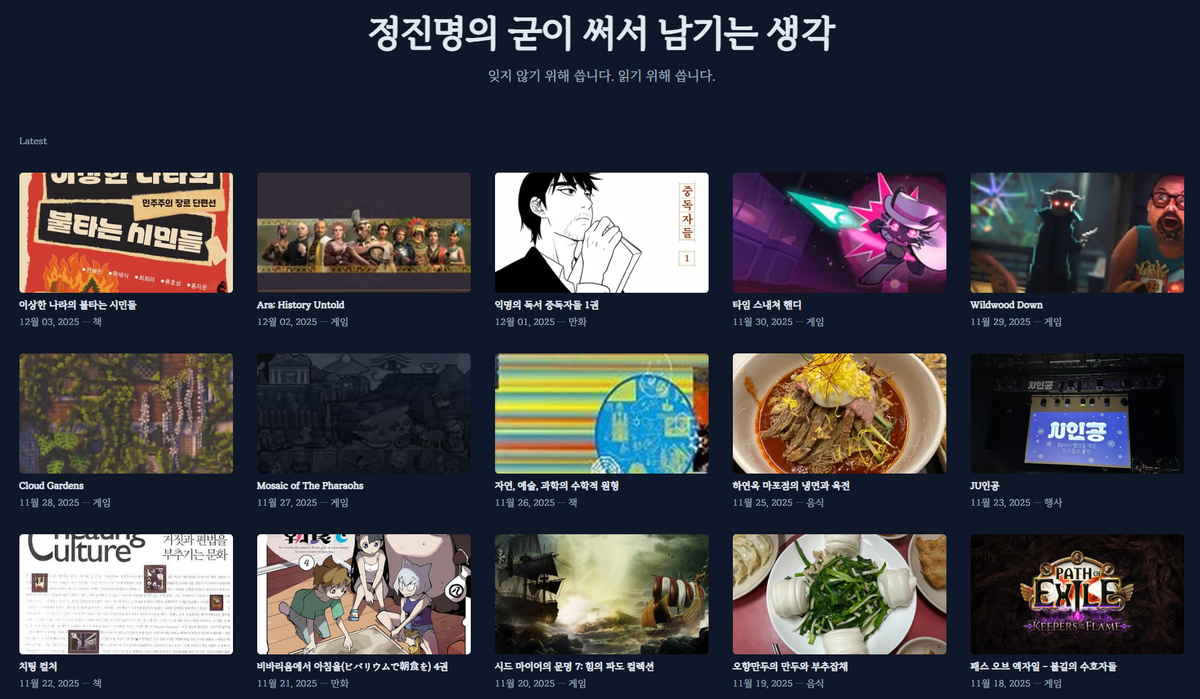The width and height of the screenshot is (1200, 699).
Task: Open the 비바리움에서 아침을 4권 post
Action: tap(363, 594)
